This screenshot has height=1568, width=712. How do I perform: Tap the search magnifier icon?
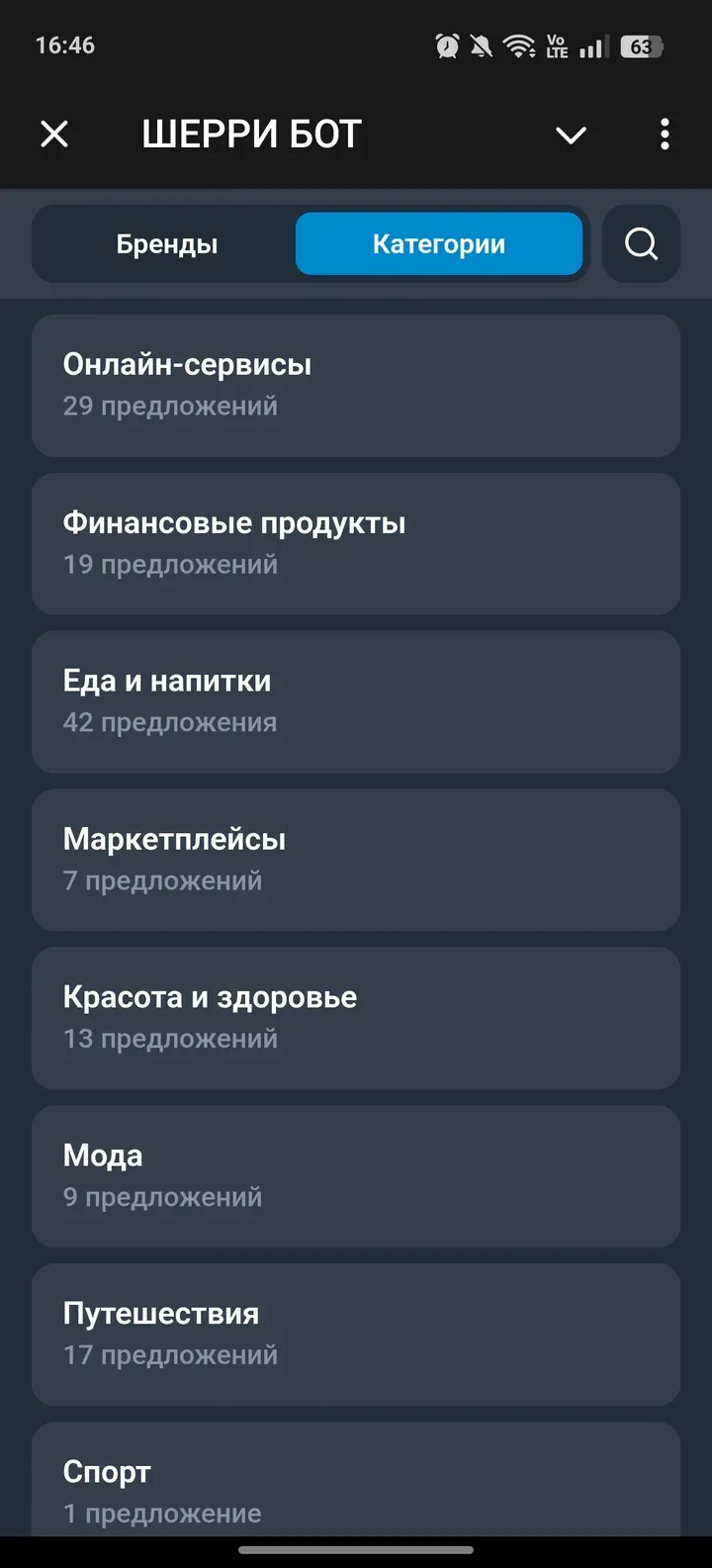point(641,243)
